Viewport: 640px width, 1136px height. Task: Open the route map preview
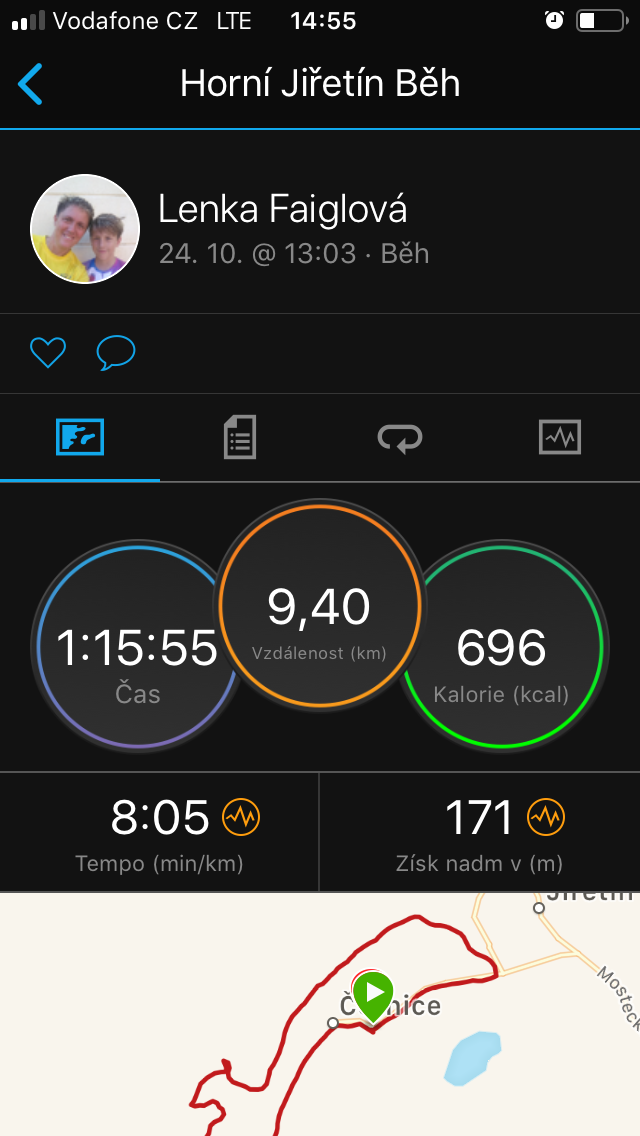pos(320,1014)
